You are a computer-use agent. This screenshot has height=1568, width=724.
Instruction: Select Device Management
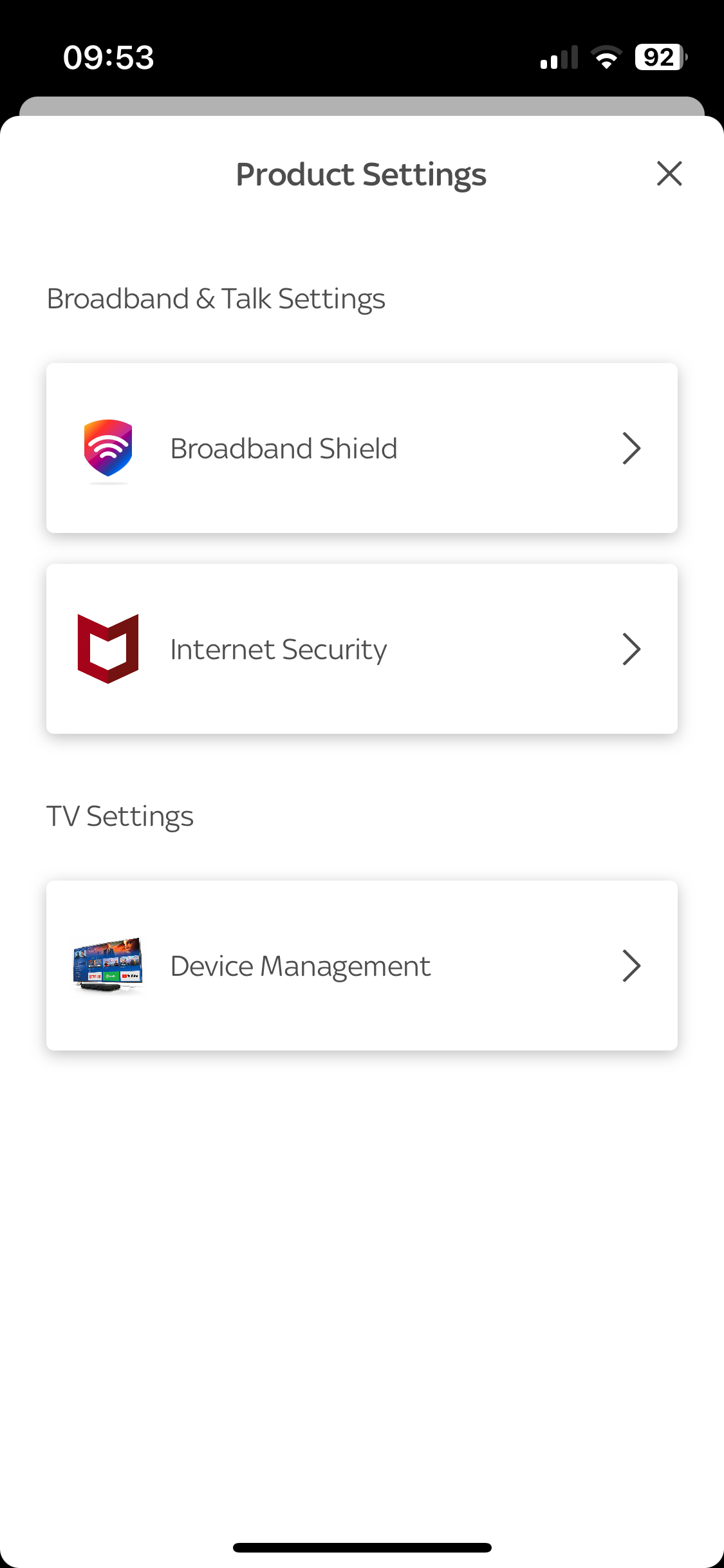(x=362, y=966)
